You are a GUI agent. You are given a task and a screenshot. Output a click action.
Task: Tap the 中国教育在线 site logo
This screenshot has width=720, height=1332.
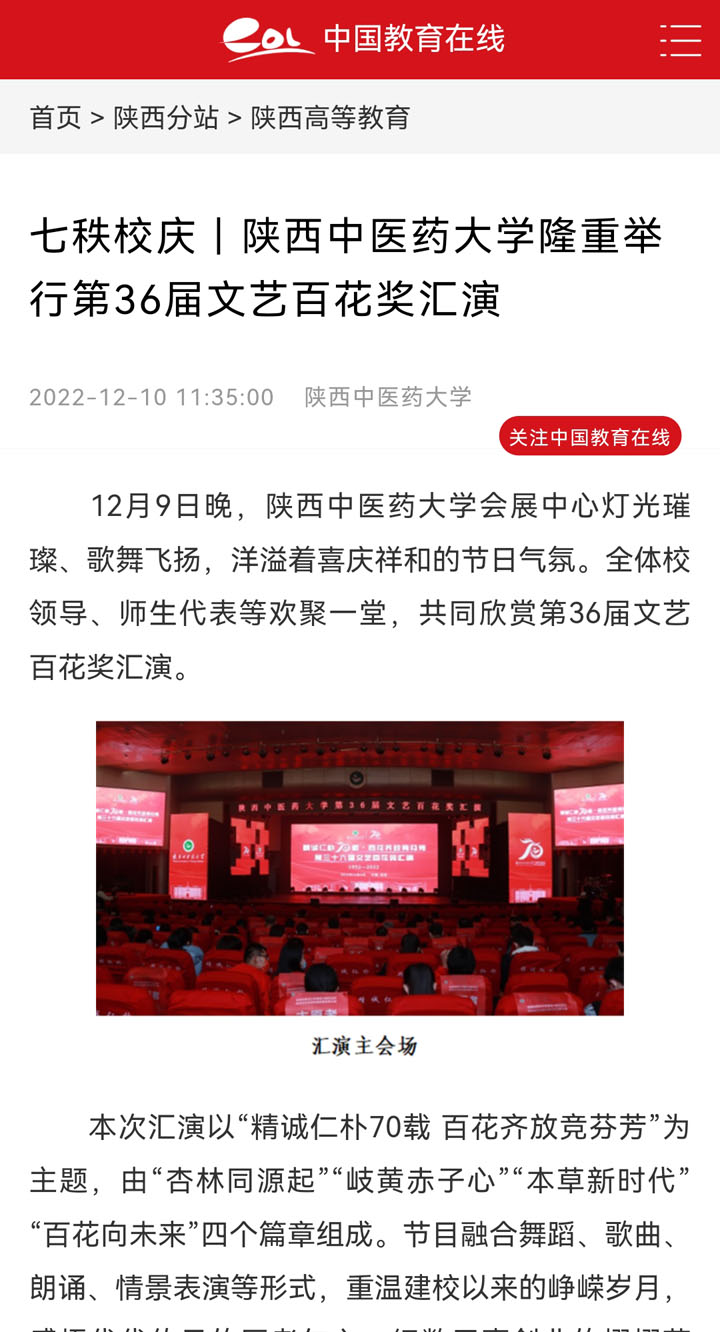coord(363,40)
